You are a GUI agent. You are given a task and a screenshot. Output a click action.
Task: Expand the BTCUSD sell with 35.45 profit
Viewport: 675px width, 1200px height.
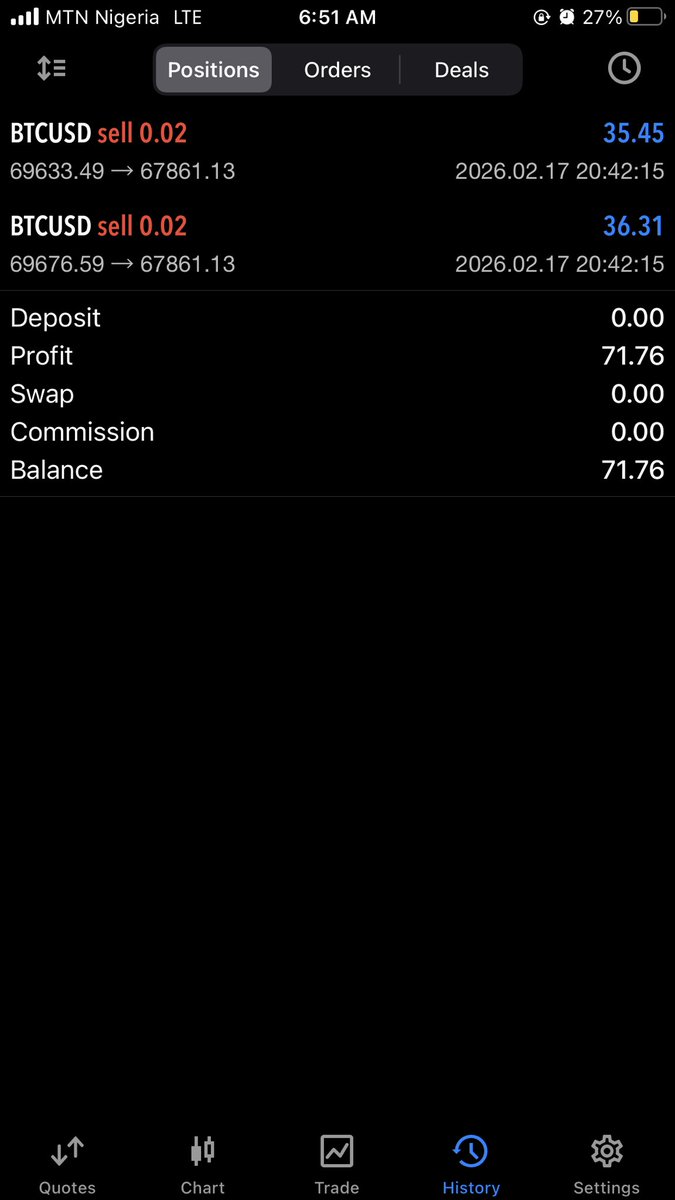[337, 151]
